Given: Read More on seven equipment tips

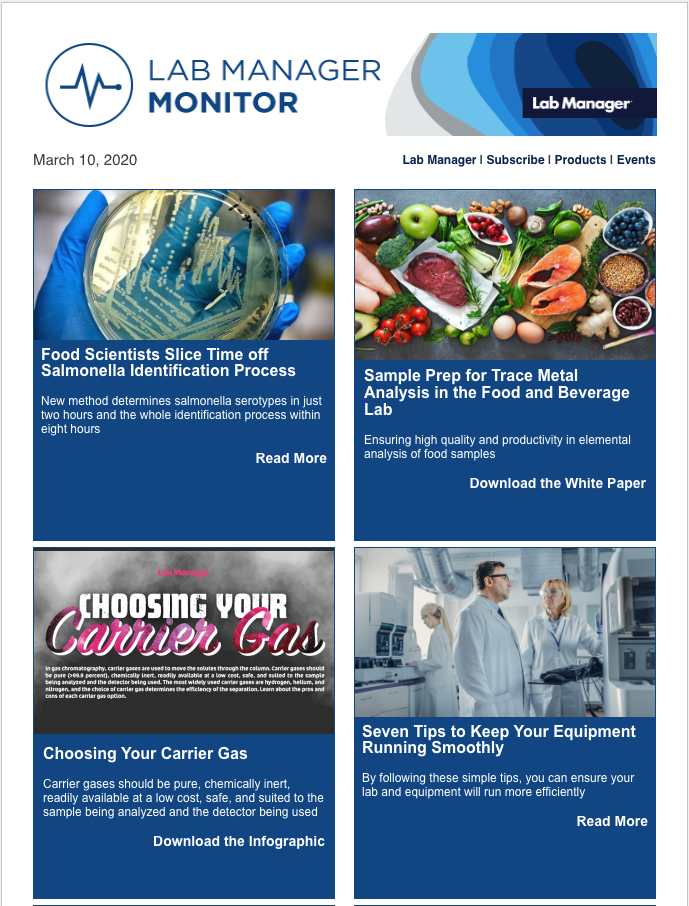Looking at the screenshot, I should 611,821.
